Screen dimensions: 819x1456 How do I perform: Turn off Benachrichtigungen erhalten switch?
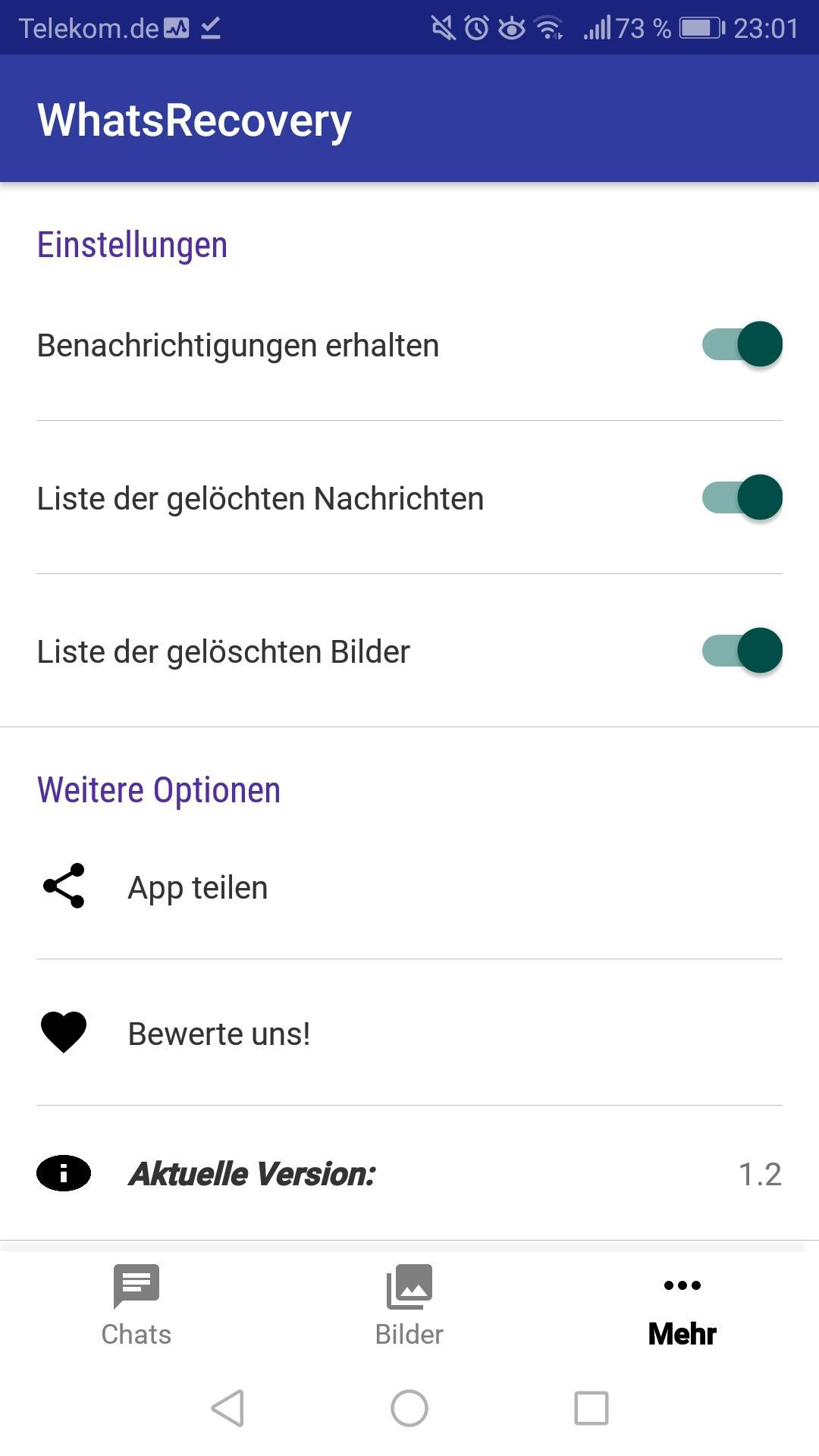tap(742, 344)
